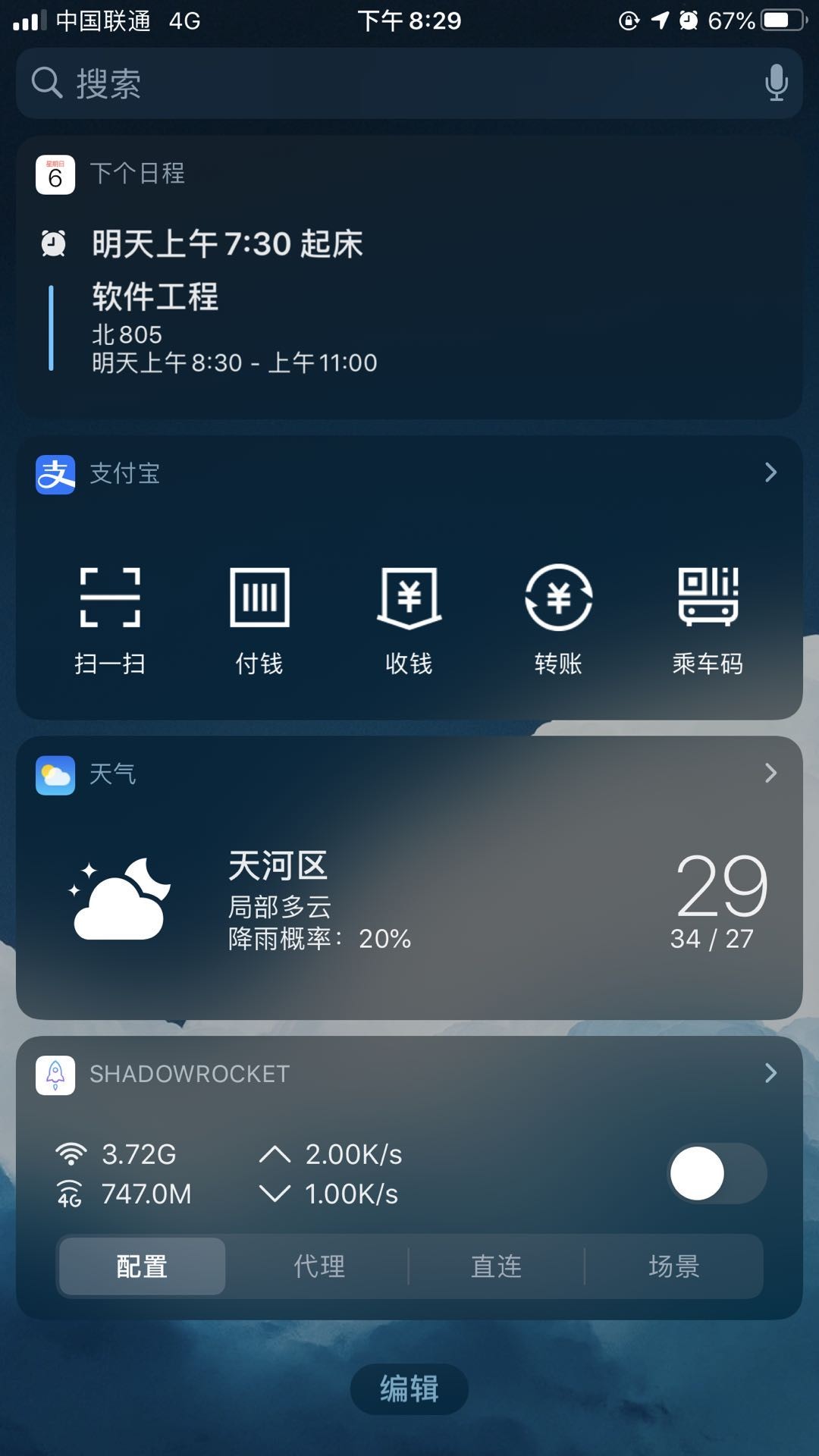Toggle the Shadowrocket connection switch

click(x=717, y=1173)
